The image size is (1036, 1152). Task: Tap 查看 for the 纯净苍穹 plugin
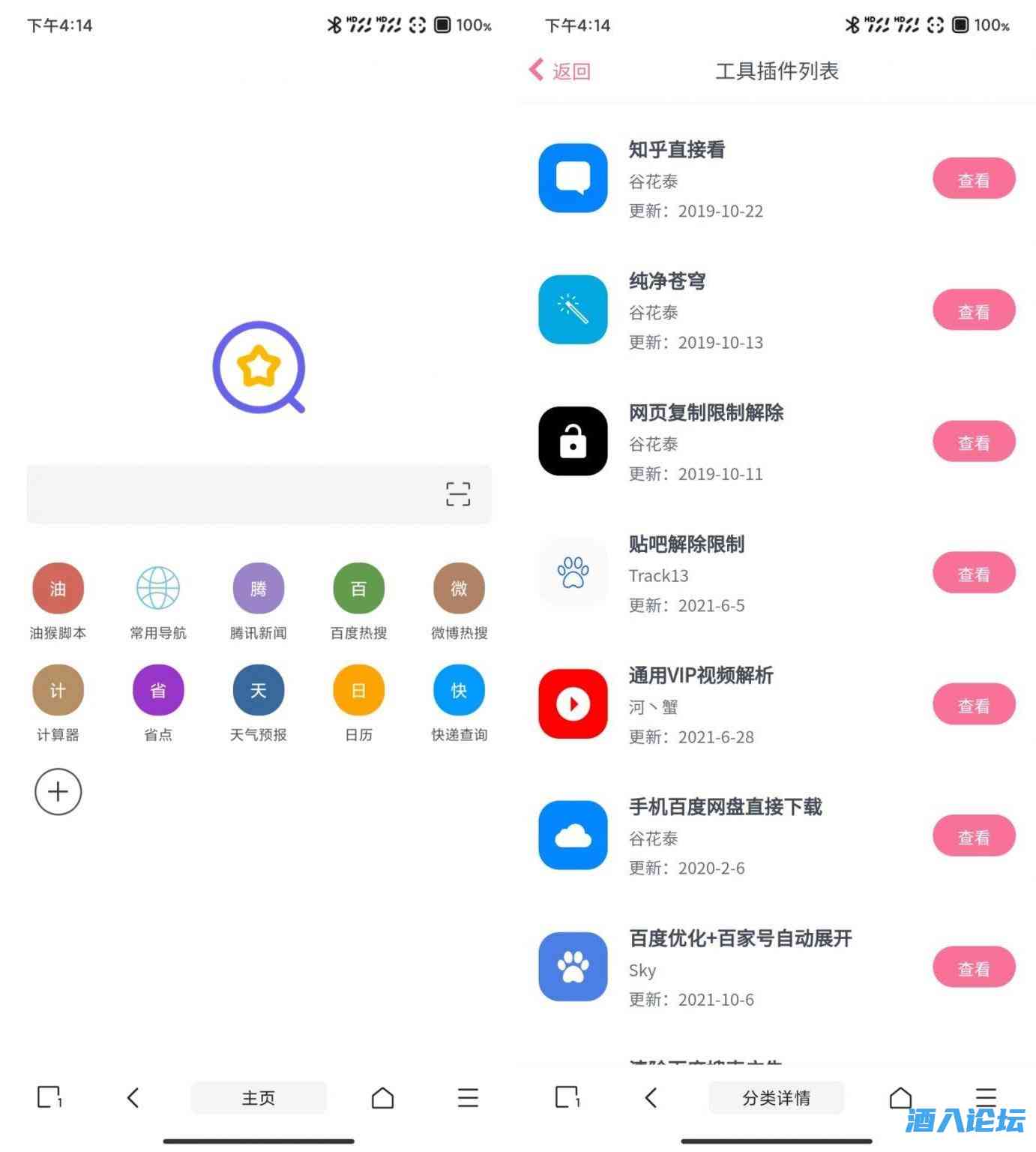pyautogui.click(x=974, y=310)
